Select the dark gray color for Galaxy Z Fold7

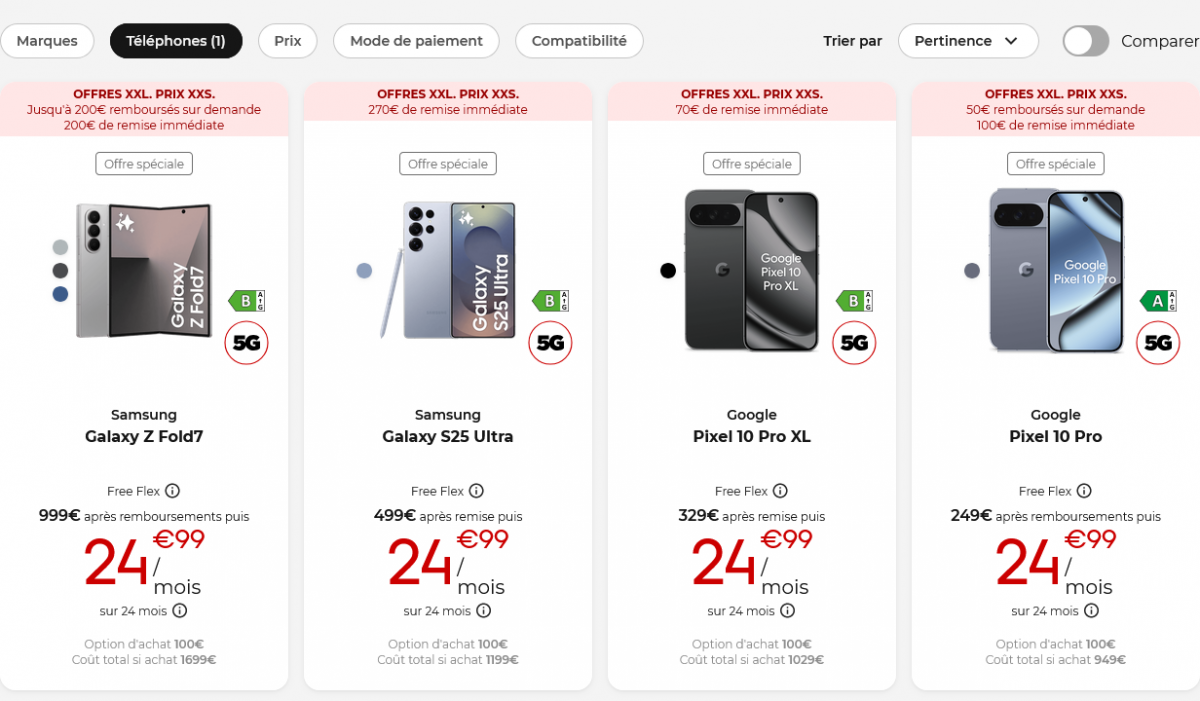coord(60,271)
